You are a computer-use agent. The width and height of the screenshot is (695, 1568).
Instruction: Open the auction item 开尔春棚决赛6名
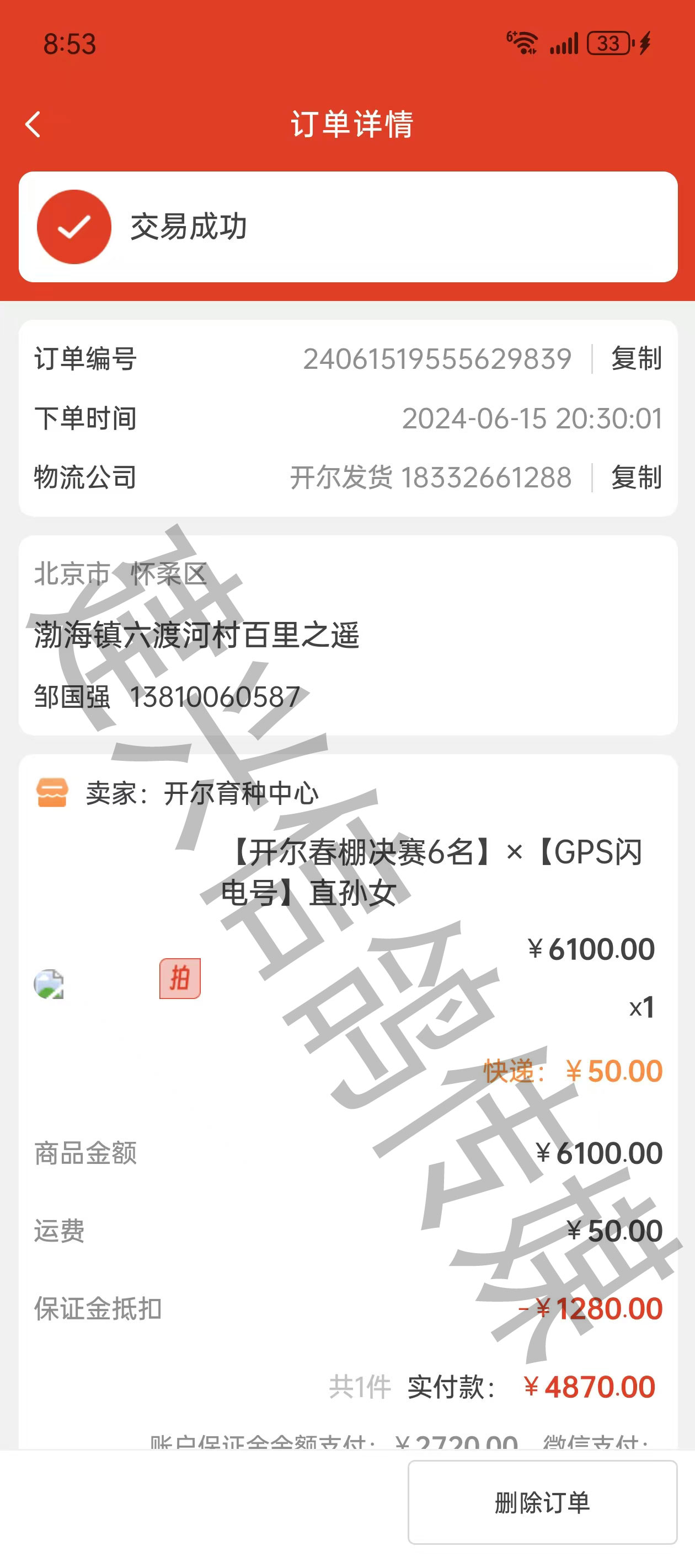(x=431, y=872)
